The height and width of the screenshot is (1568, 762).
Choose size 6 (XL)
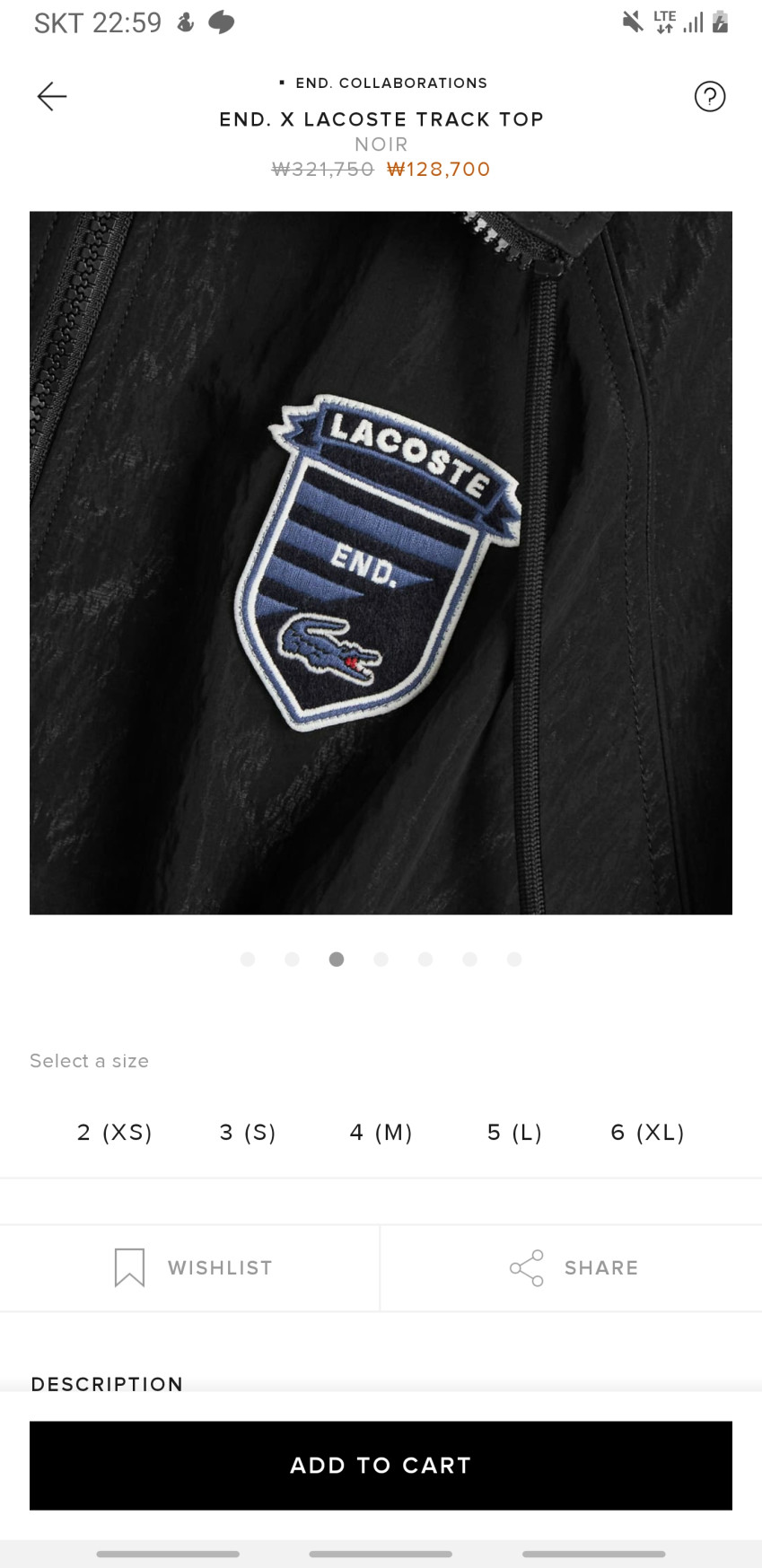tap(647, 1132)
